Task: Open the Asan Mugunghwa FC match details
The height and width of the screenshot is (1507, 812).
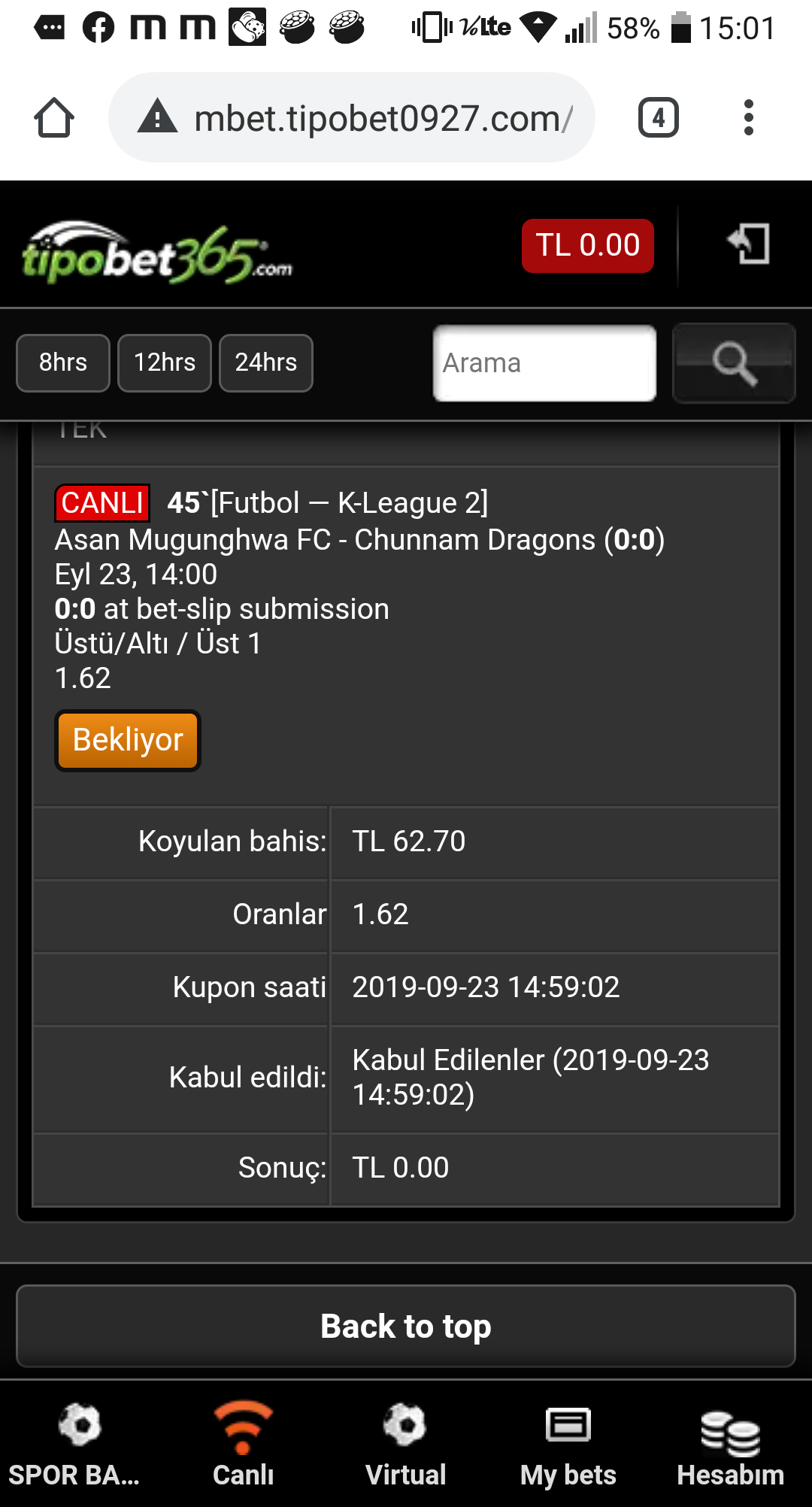Action: 361,539
